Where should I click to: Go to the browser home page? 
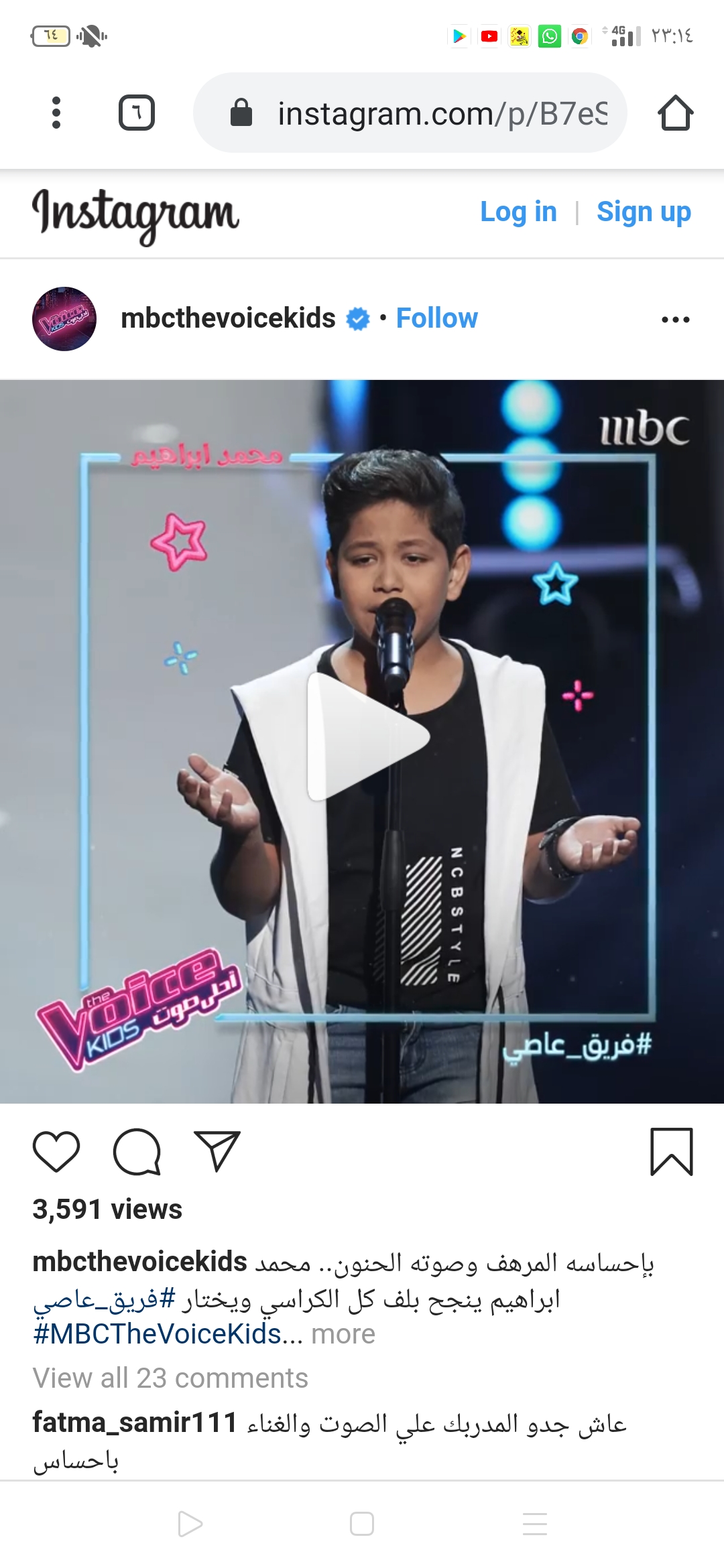click(x=675, y=113)
